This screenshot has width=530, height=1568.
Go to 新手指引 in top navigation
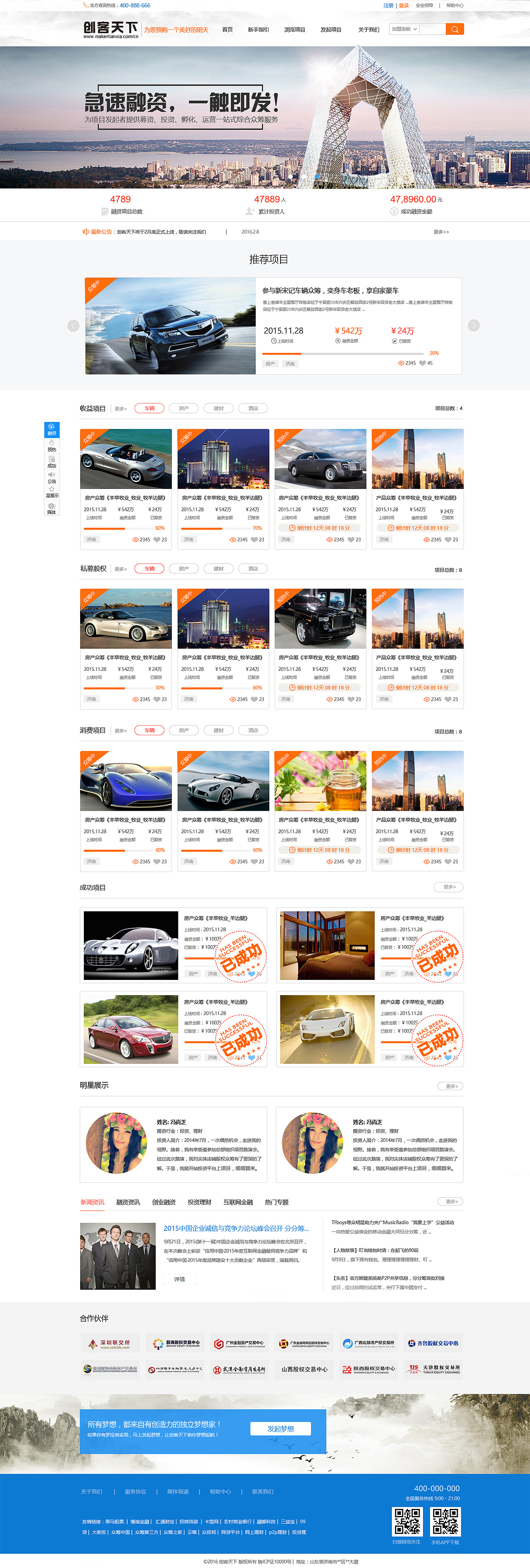[x=258, y=30]
